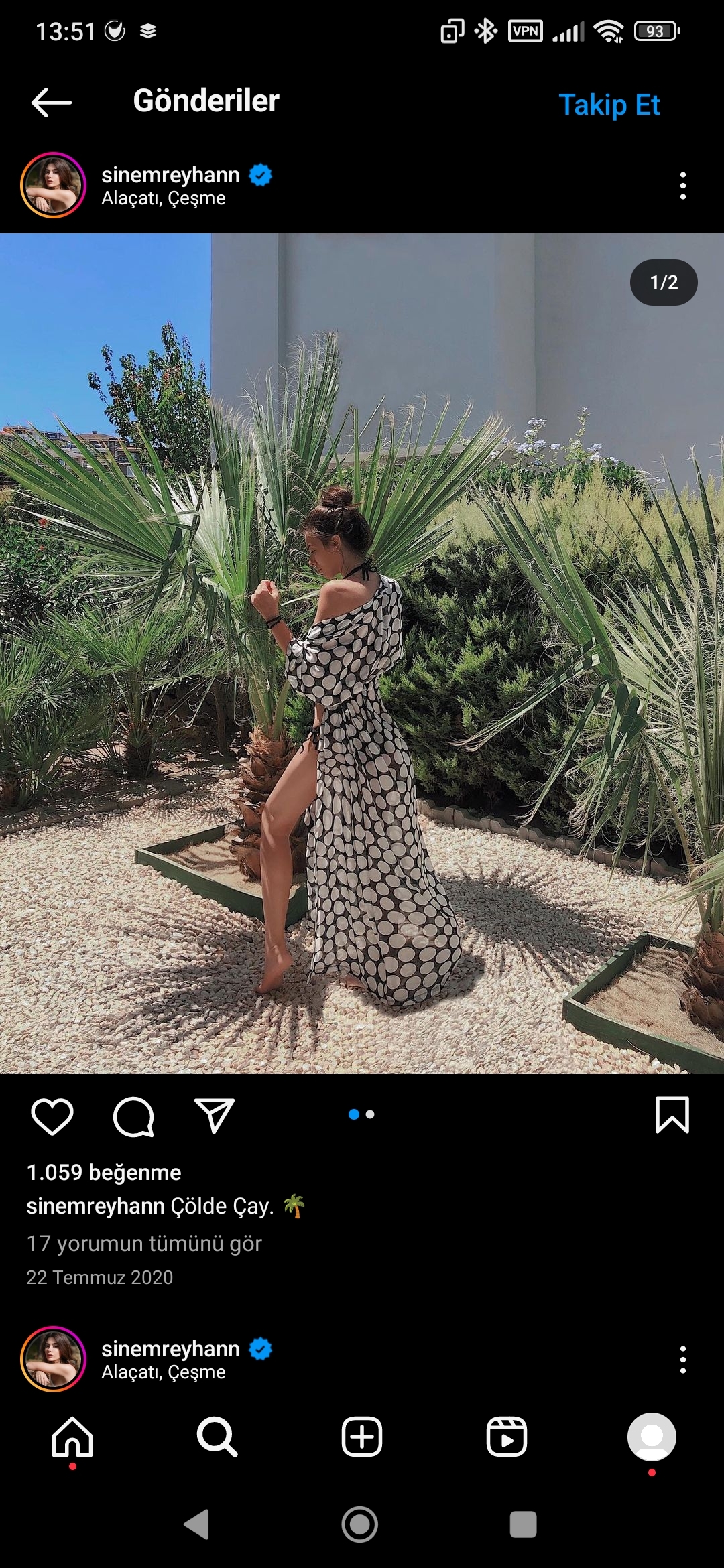Open comments via the speech bubble icon

point(133,1117)
